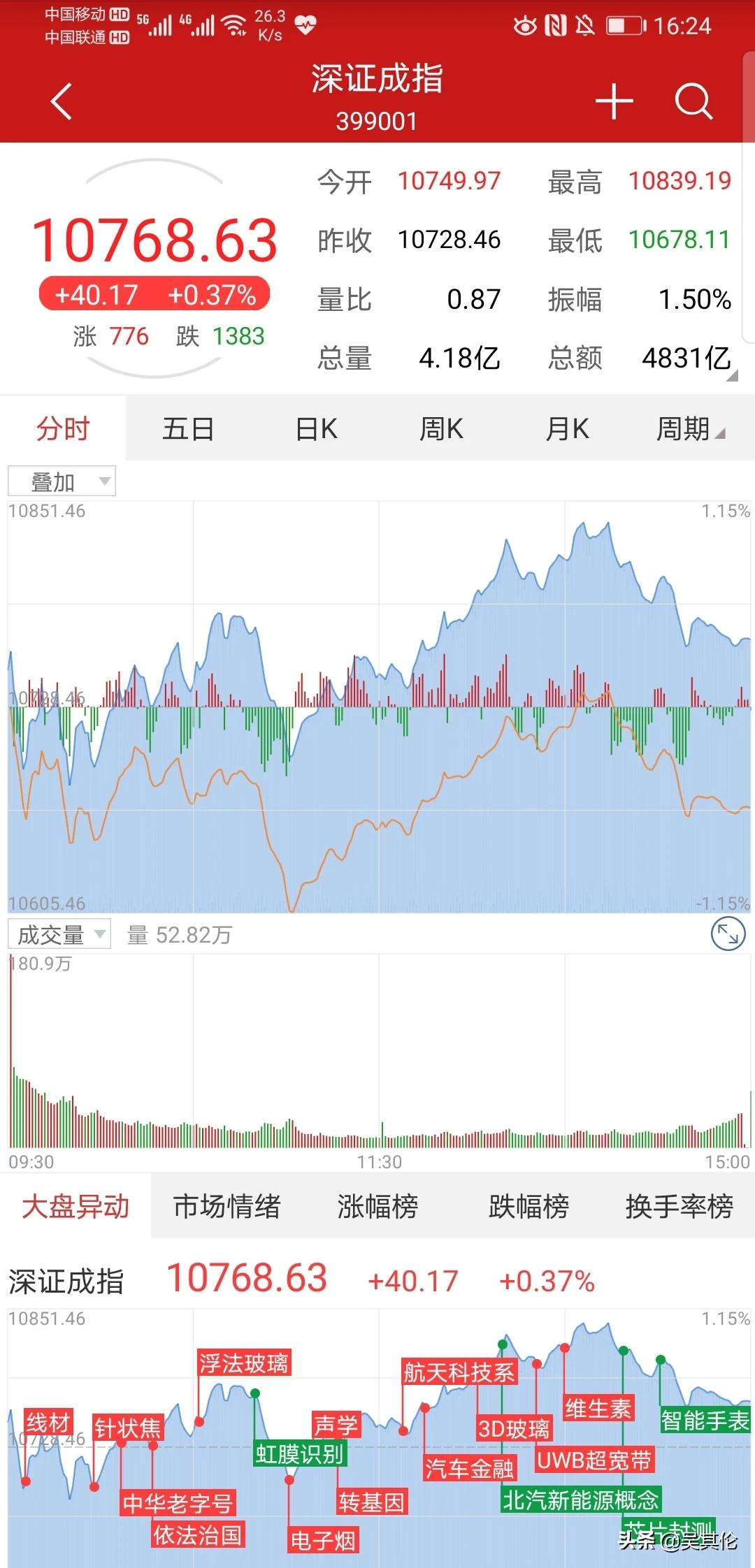Image resolution: width=755 pixels, height=1568 pixels.
Task: Switch to 市场情绪 tab
Action: (226, 1206)
